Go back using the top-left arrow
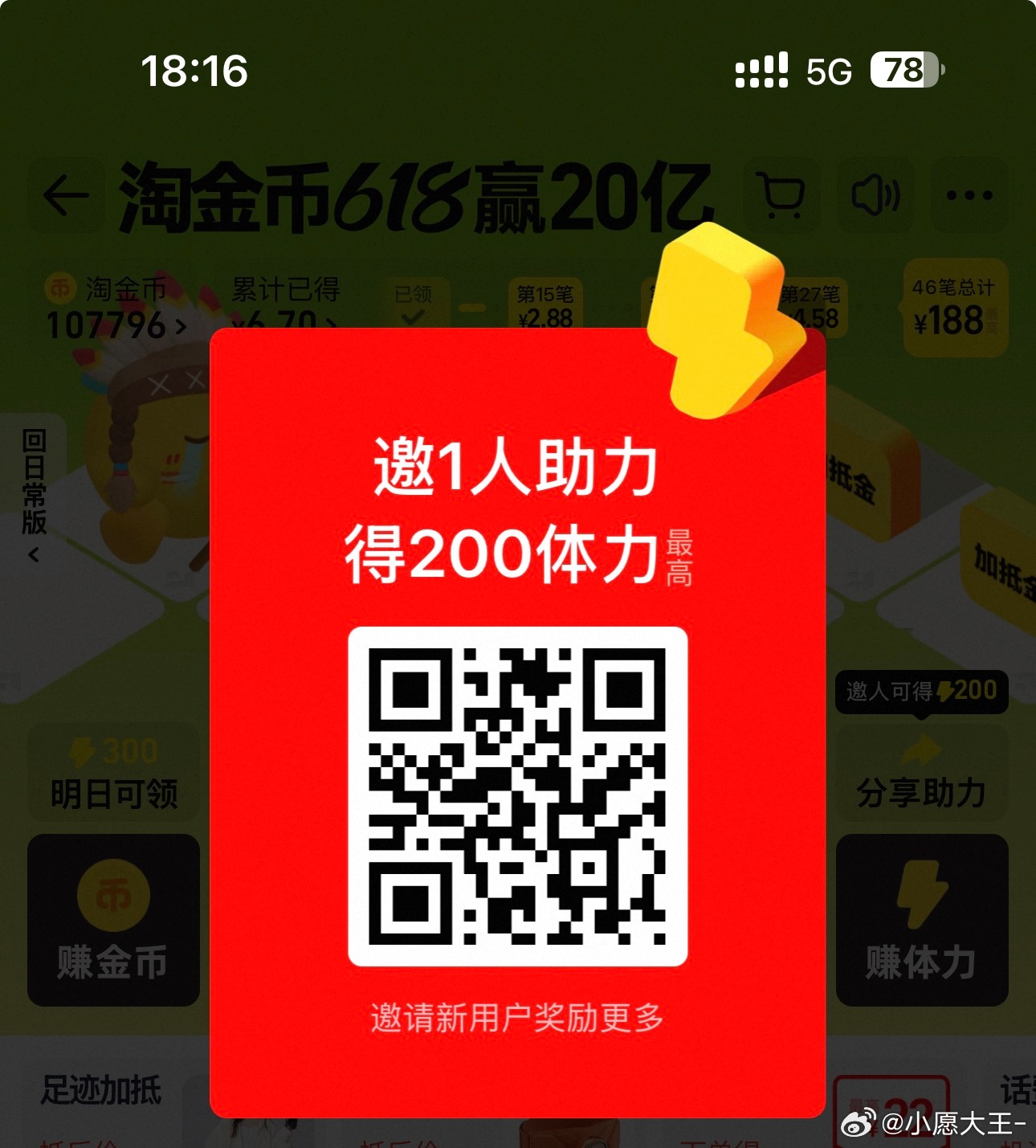Viewport: 1036px width, 1148px height. pyautogui.click(x=66, y=195)
